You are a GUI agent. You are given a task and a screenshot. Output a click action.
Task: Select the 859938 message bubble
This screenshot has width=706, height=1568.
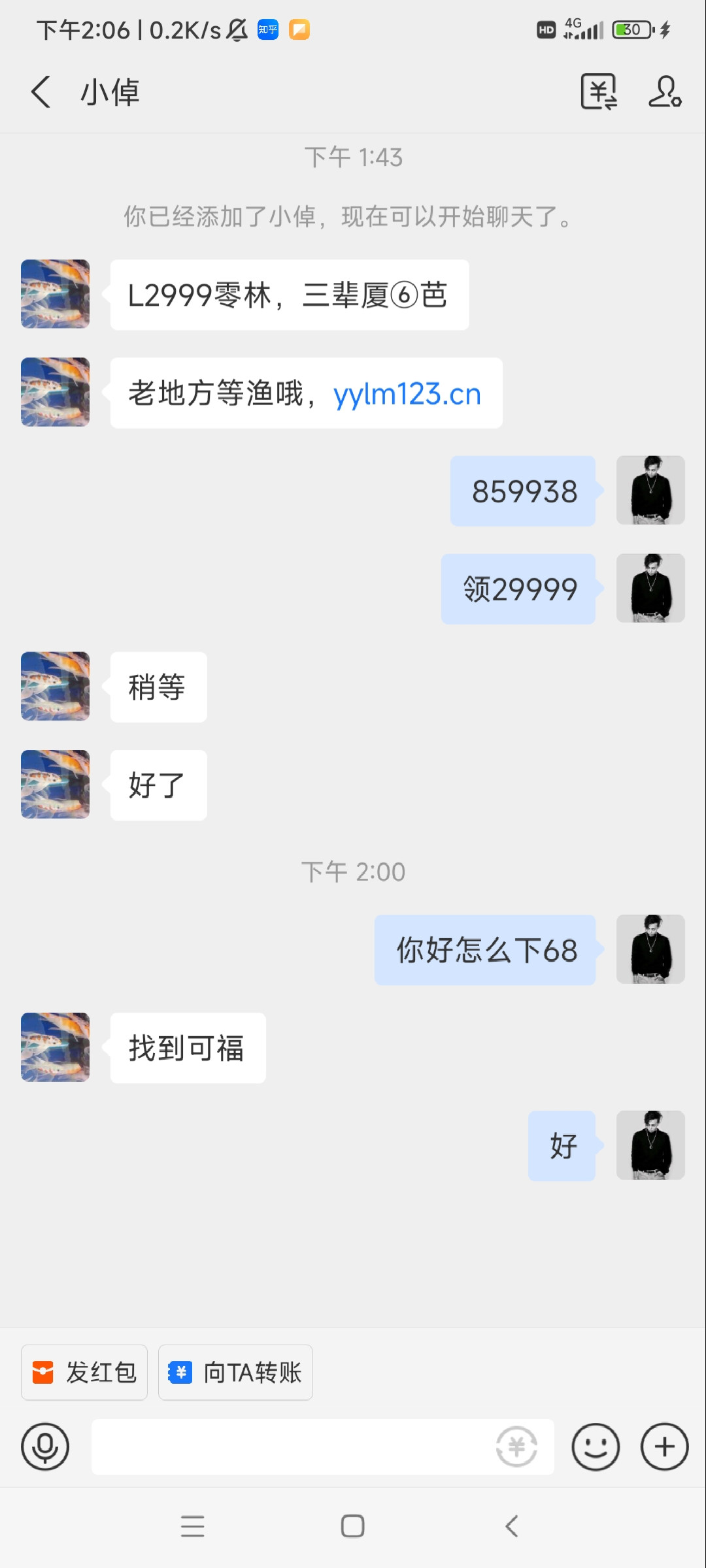pos(523,491)
